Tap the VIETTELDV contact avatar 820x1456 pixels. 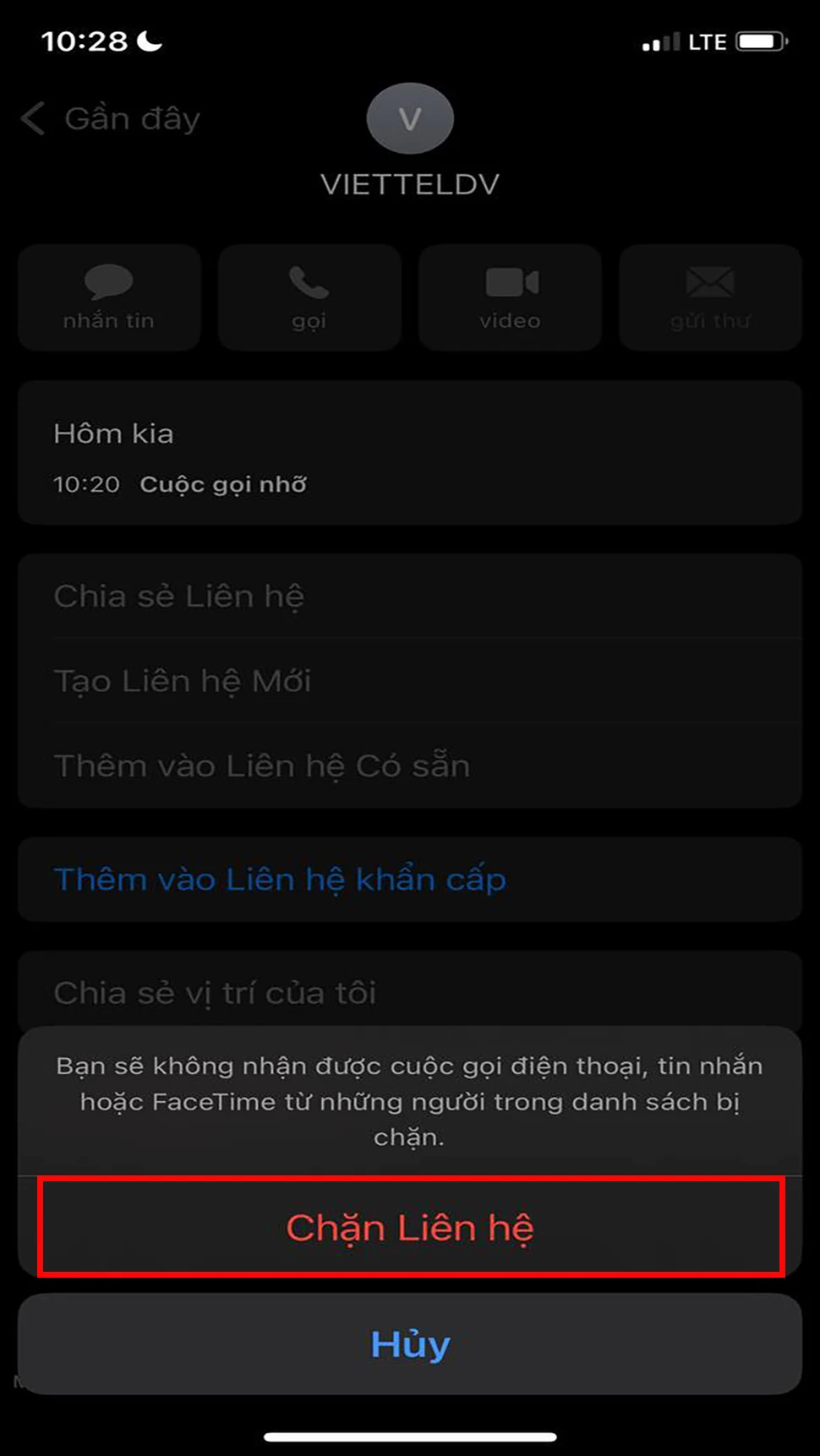[410, 118]
